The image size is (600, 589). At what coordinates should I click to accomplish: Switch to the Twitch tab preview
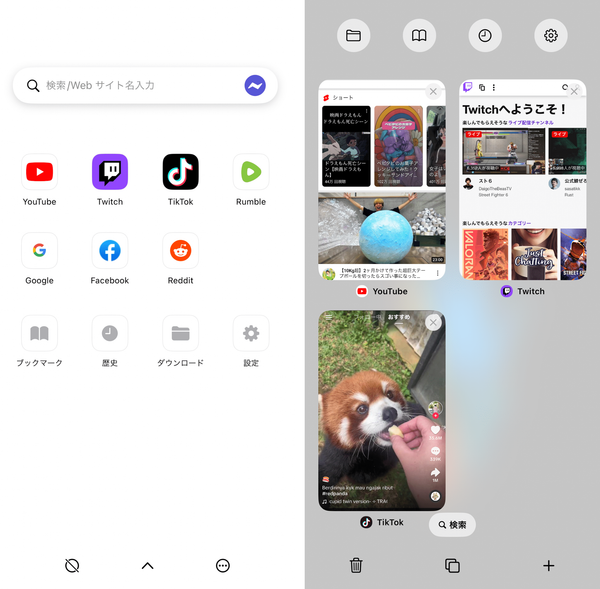click(x=523, y=180)
